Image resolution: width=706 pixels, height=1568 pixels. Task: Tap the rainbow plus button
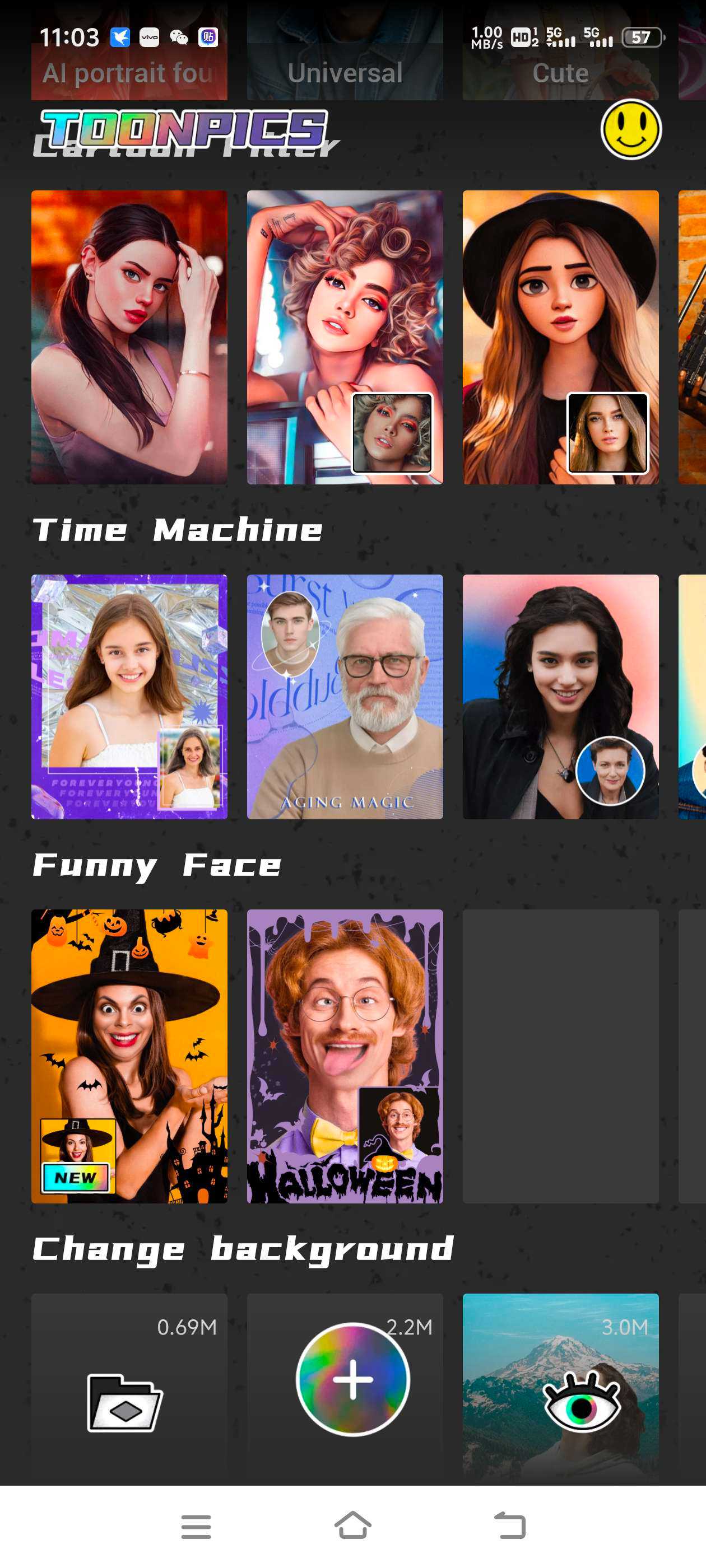(352, 1379)
